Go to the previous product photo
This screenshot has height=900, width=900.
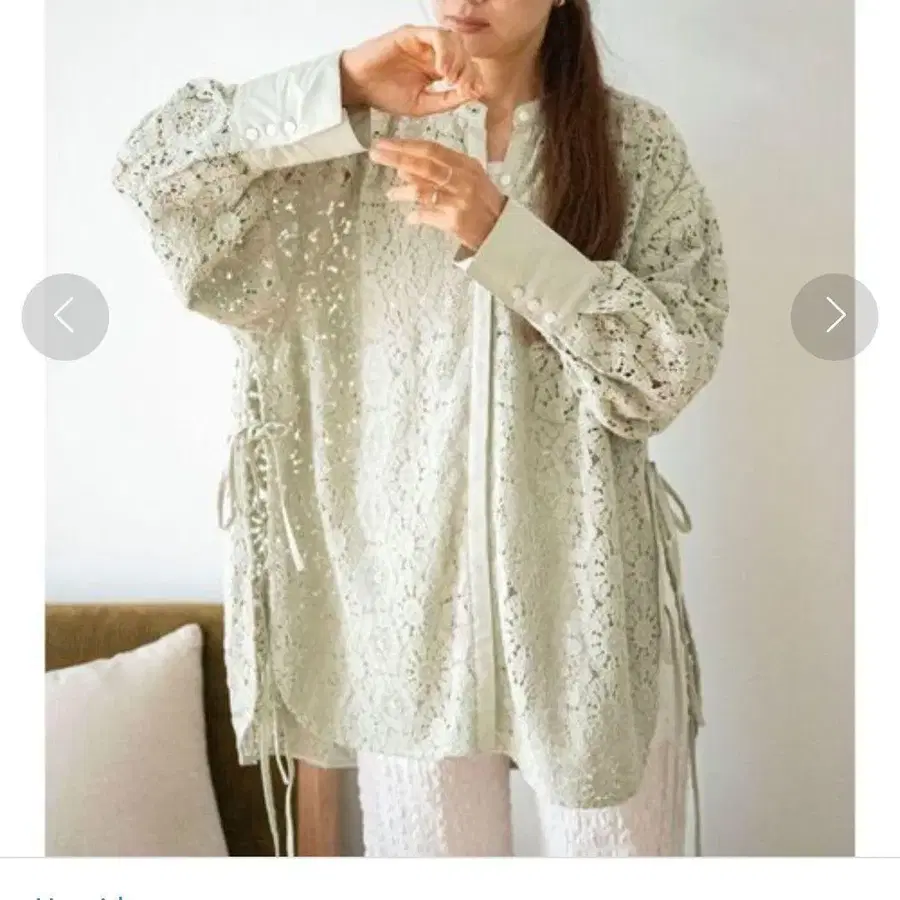pos(65,317)
